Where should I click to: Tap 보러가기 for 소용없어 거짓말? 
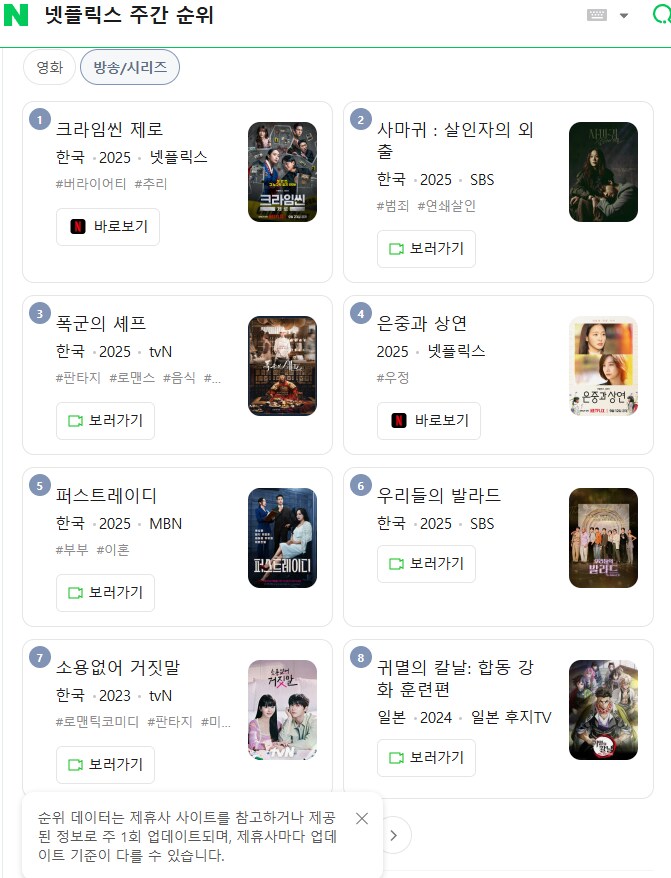tap(105, 764)
